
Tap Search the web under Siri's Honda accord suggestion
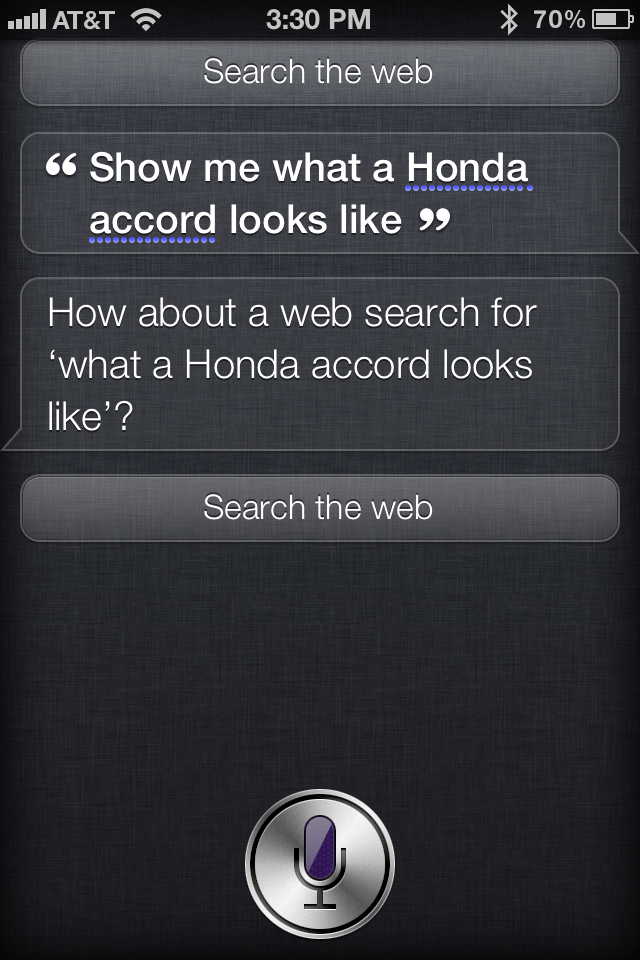tap(319, 507)
